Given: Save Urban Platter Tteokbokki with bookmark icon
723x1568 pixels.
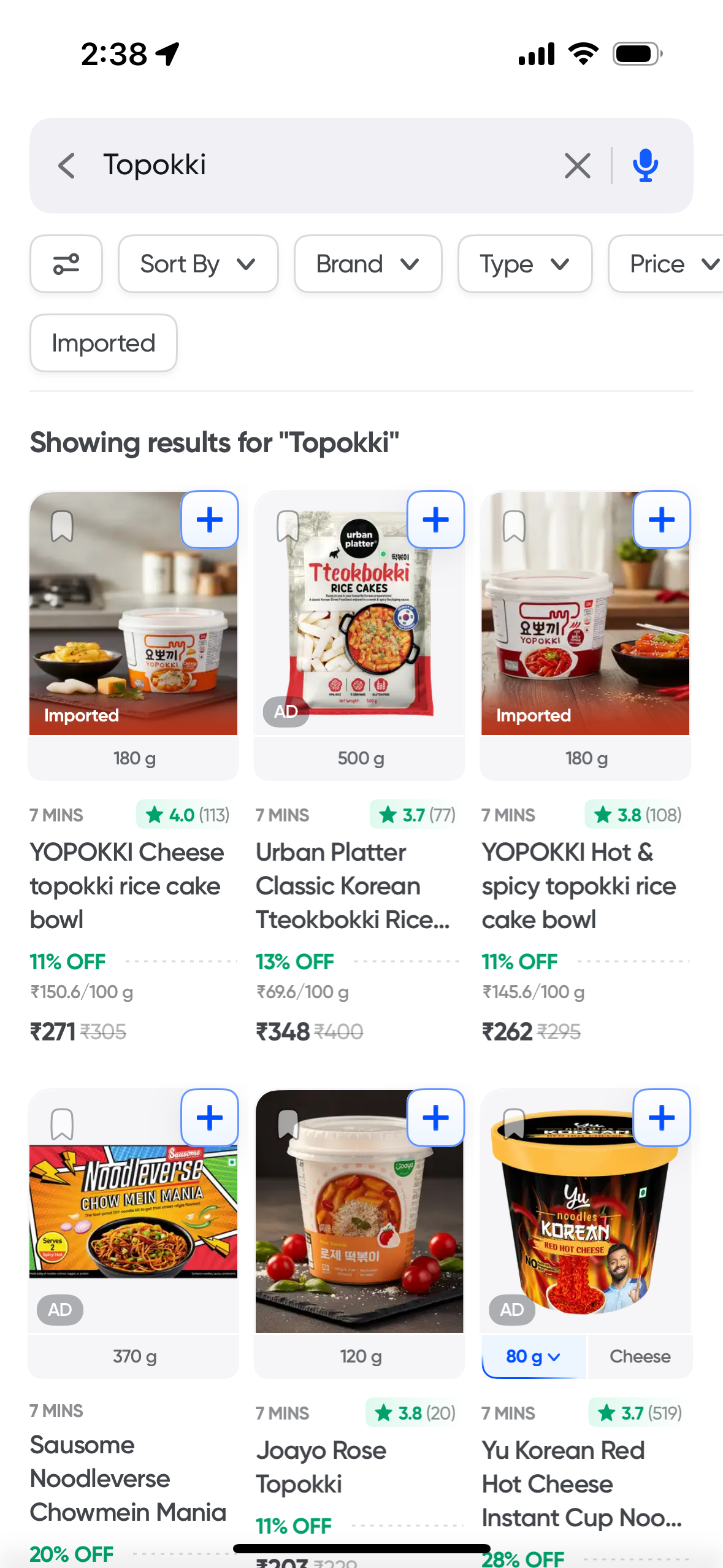Looking at the screenshot, I should click(288, 526).
